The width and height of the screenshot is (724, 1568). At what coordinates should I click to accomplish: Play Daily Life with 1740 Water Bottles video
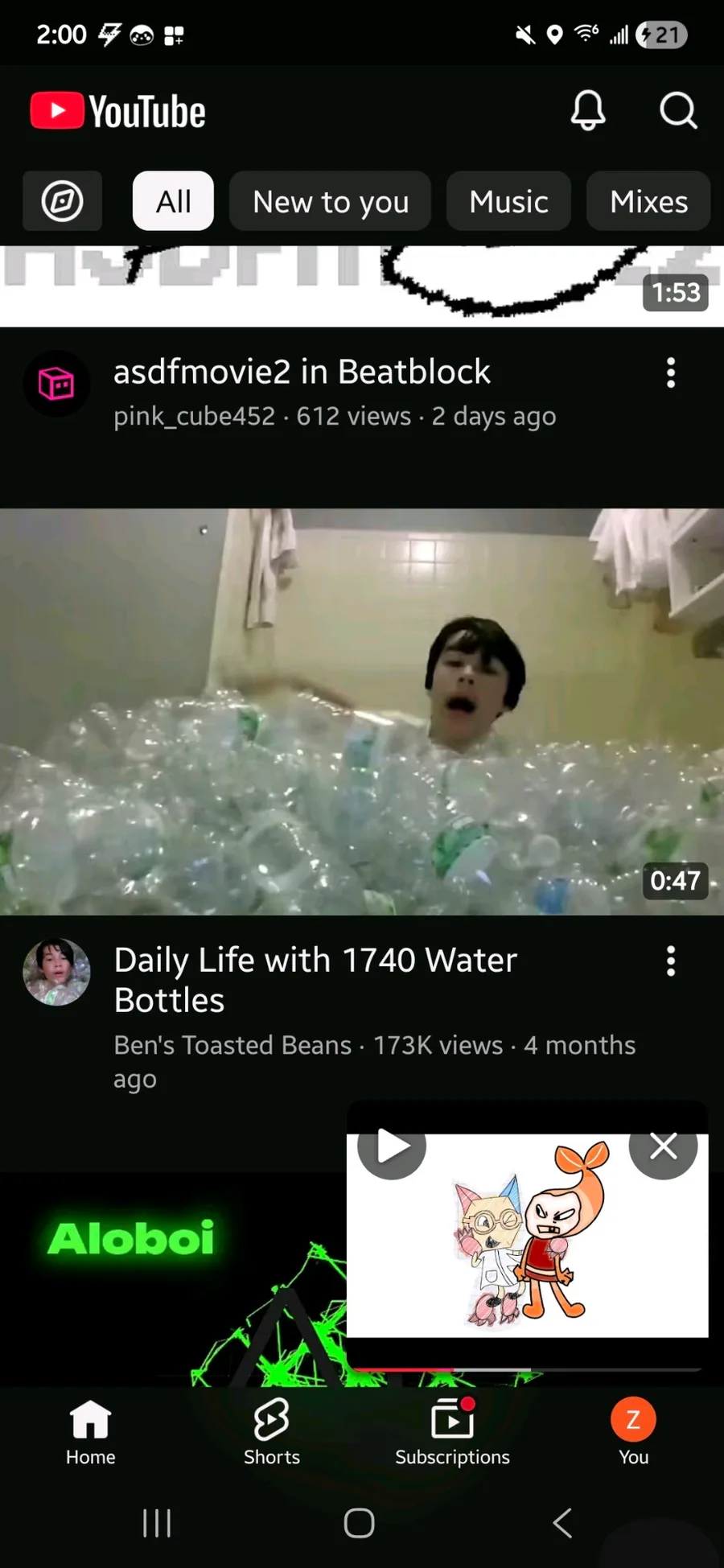pyautogui.click(x=362, y=711)
